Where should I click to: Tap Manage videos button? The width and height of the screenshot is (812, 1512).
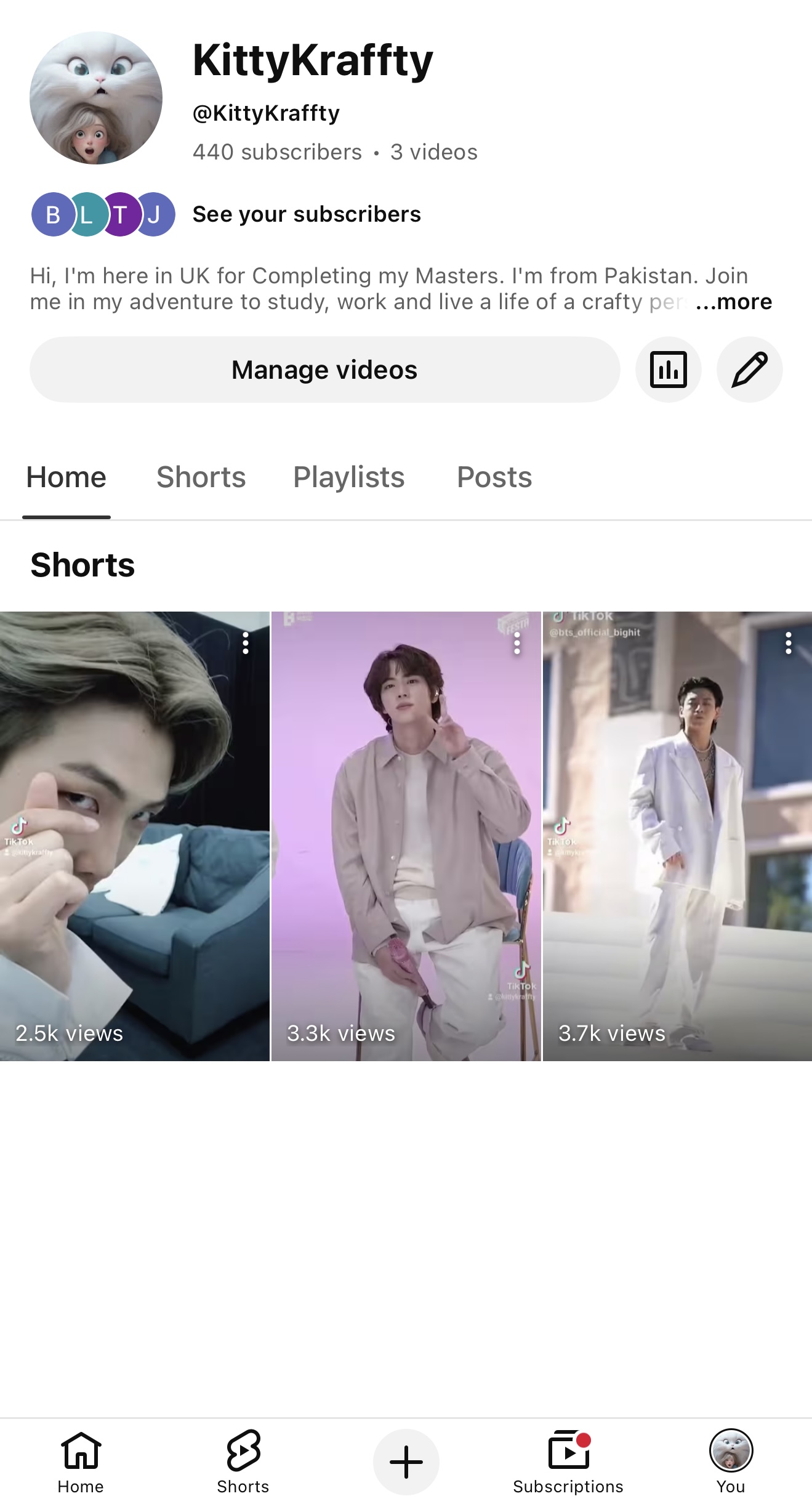point(324,370)
